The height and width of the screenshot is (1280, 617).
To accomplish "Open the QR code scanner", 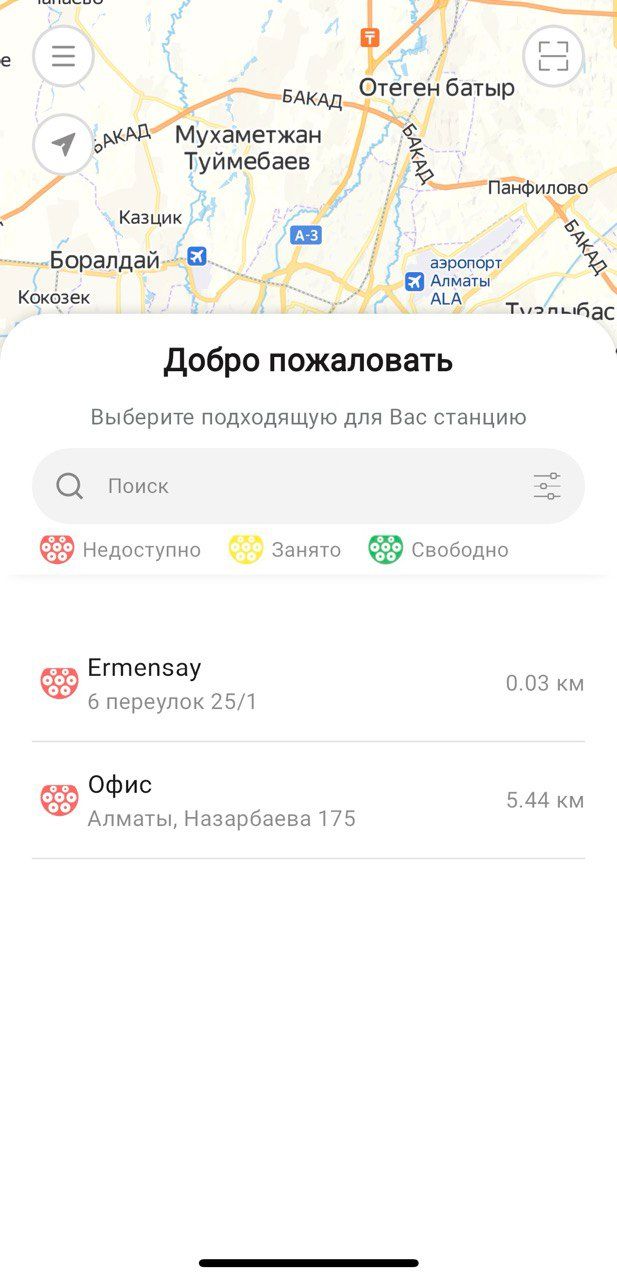I will coord(553,56).
